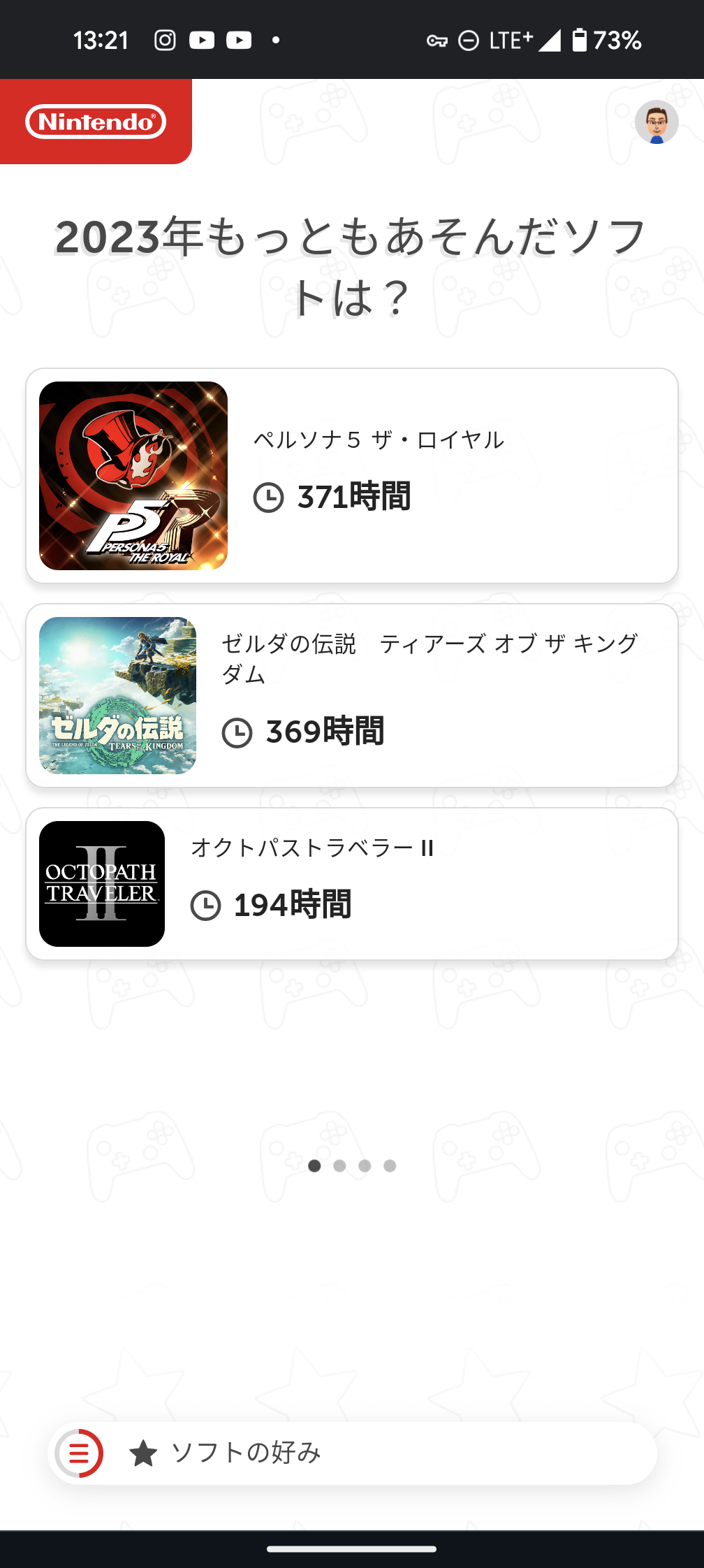Screen dimensions: 704x1568
Task: Open the Mii profile avatar
Action: click(657, 122)
